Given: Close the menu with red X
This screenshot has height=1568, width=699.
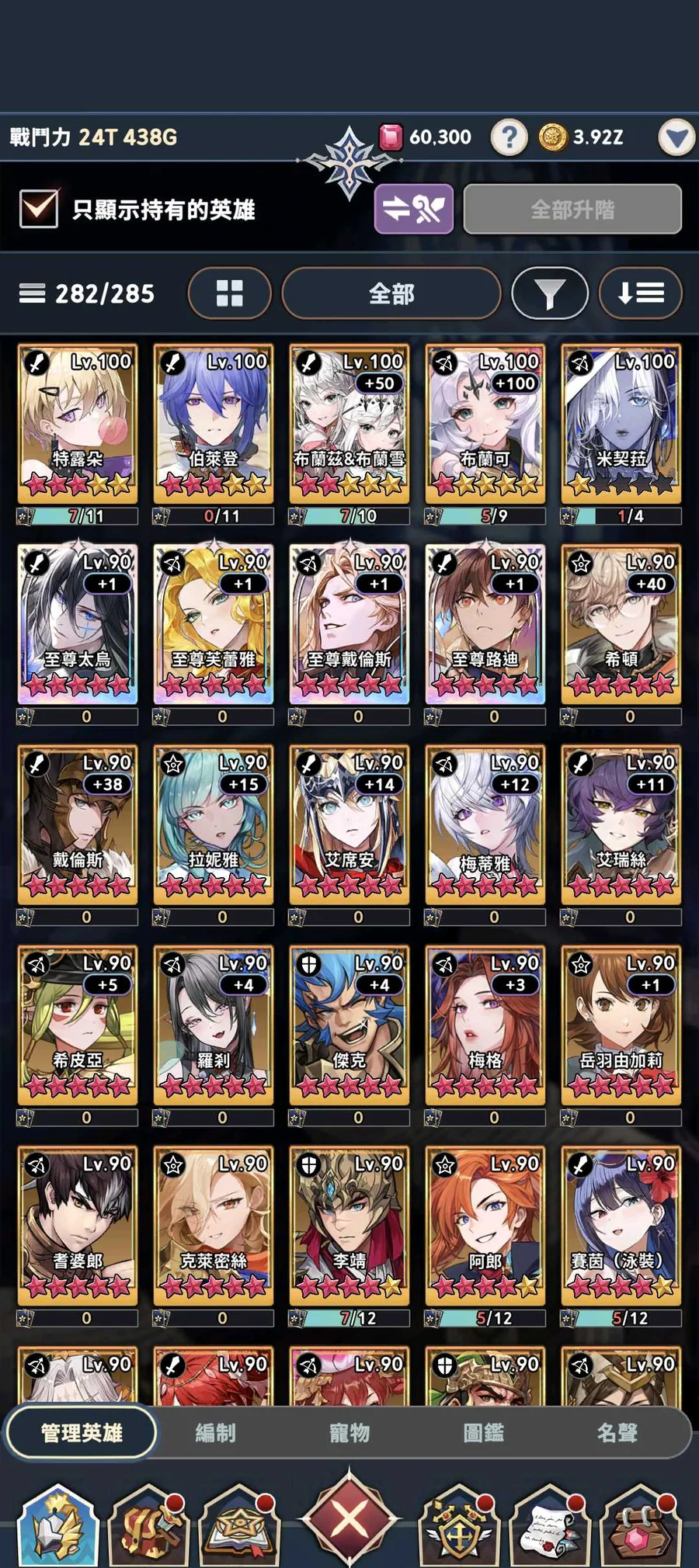Looking at the screenshot, I should pyautogui.click(x=349, y=1516).
